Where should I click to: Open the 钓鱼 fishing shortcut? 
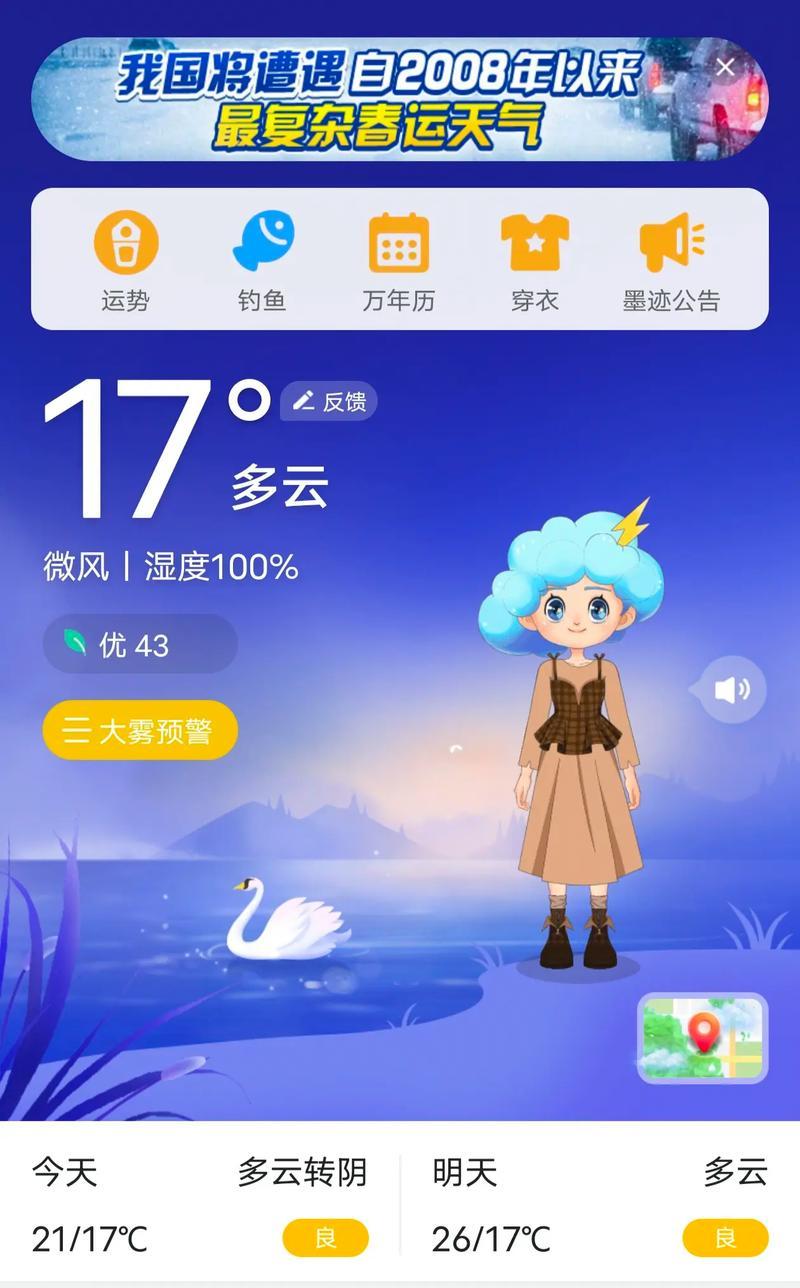point(262,260)
